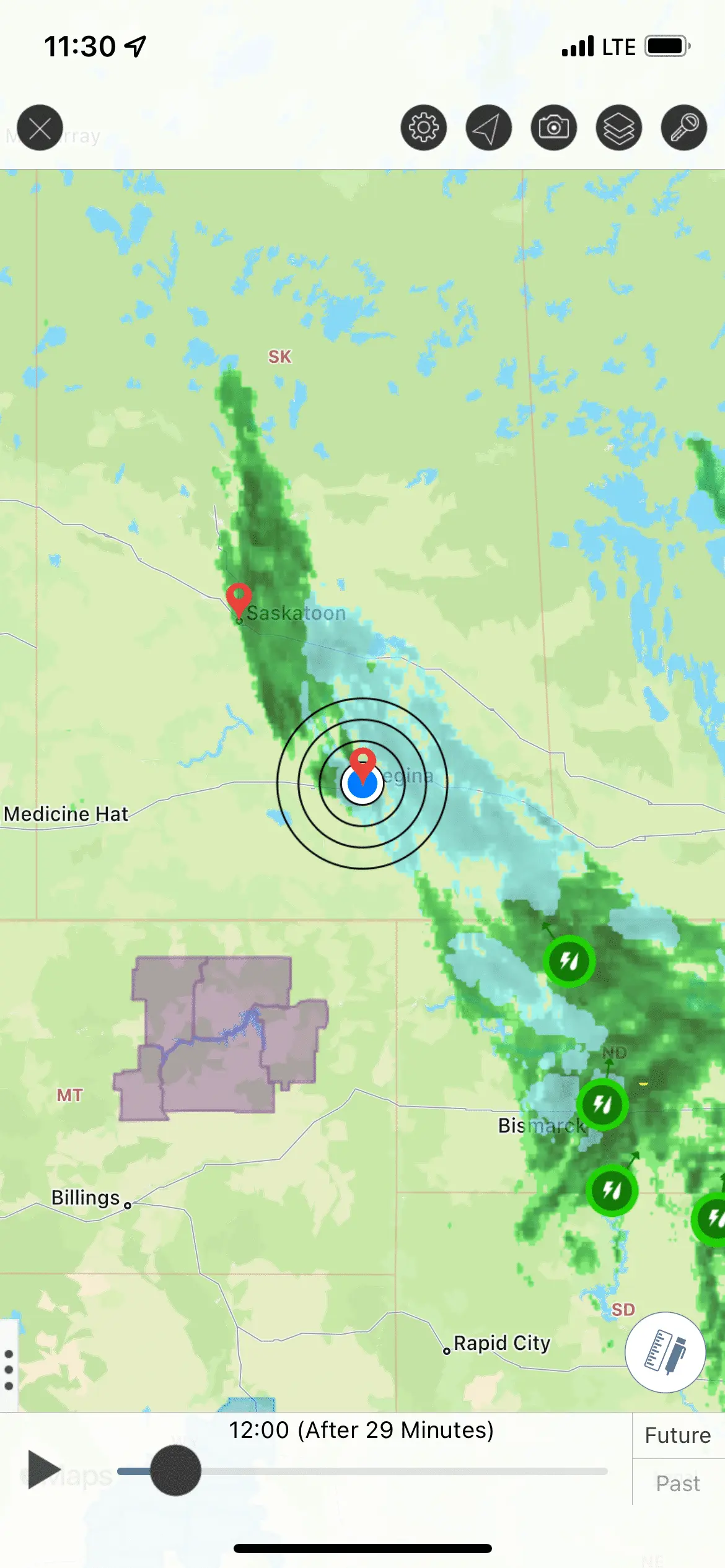
Task: Open the search magnifier icon
Action: point(684,128)
